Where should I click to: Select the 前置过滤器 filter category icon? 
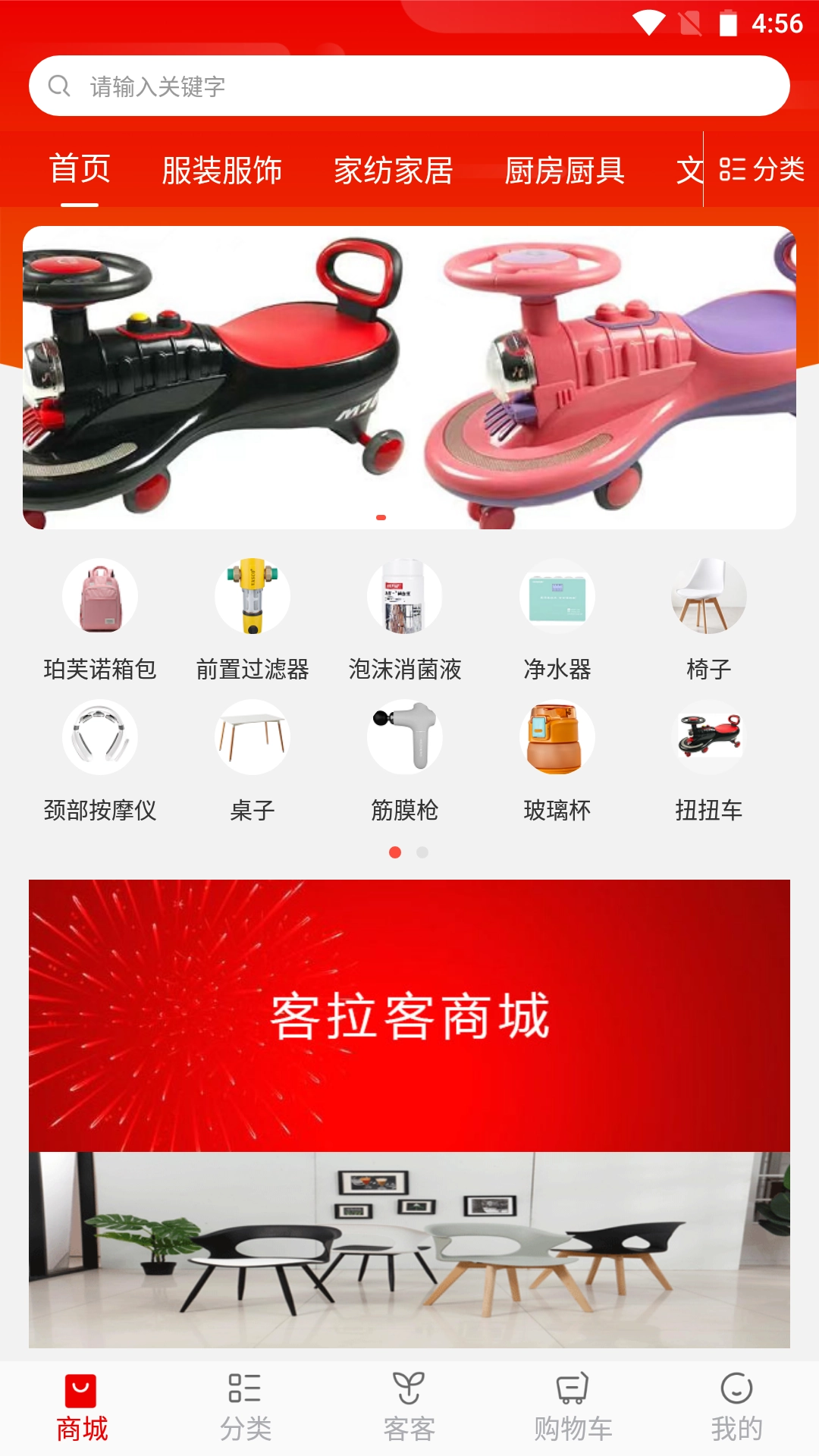coord(253,597)
